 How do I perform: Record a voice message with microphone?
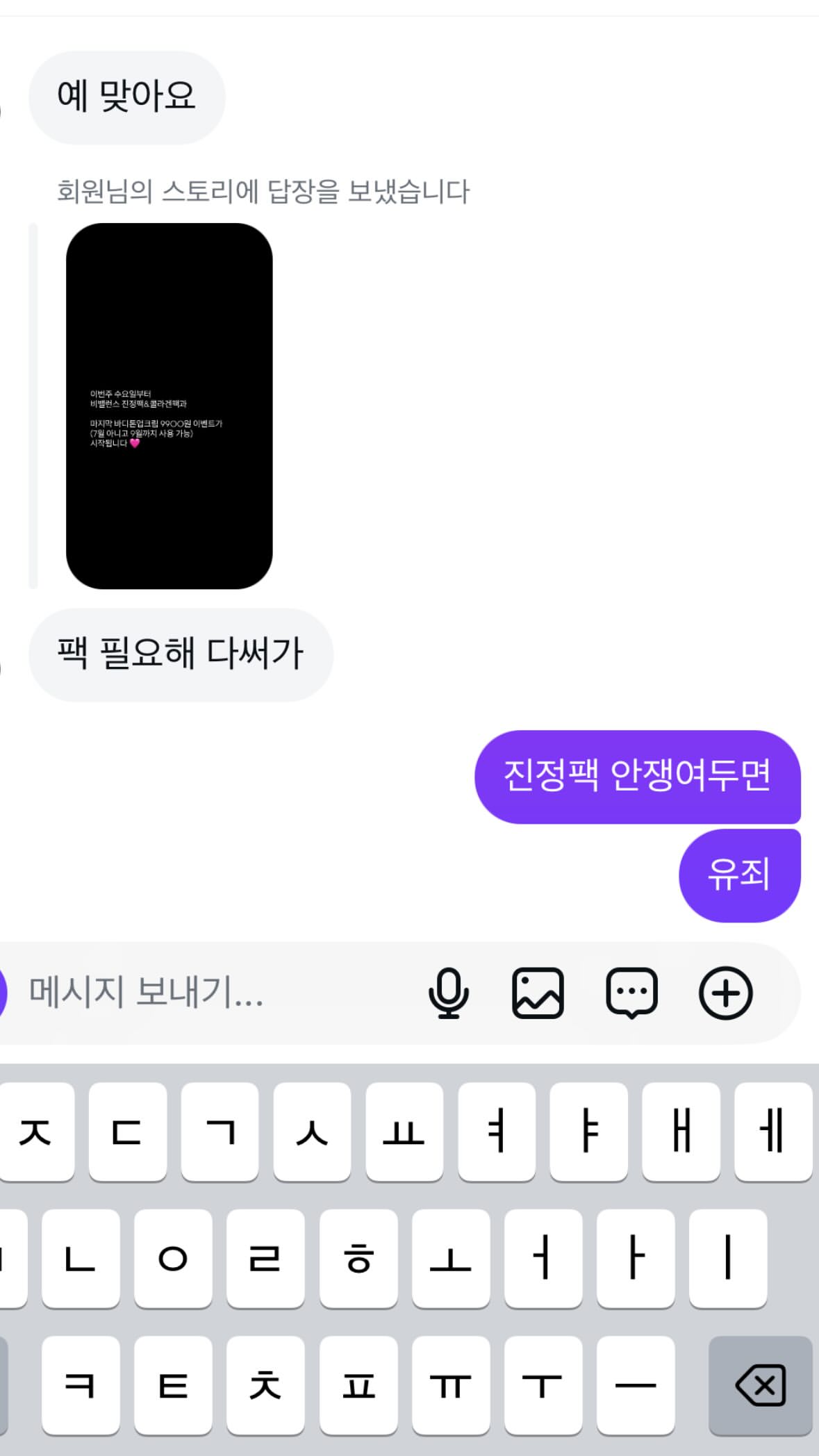(x=449, y=993)
